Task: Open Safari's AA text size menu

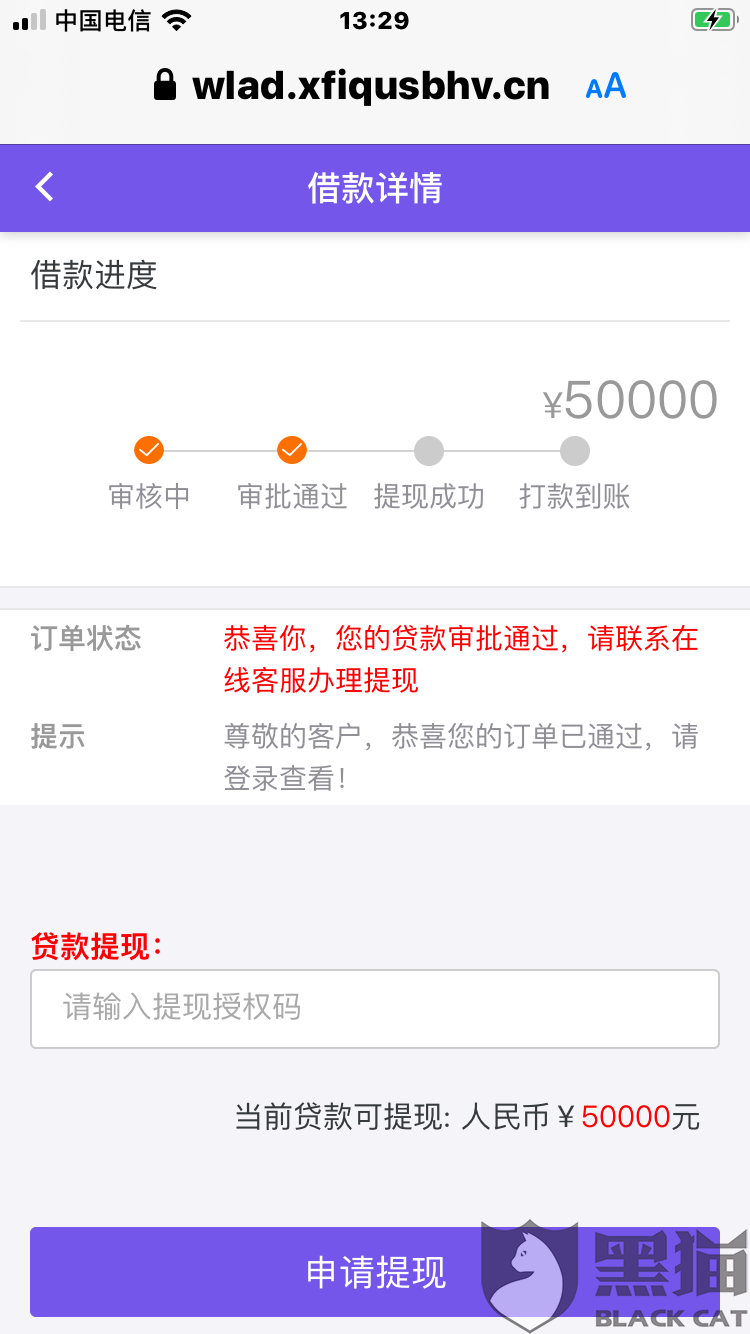Action: coord(606,87)
